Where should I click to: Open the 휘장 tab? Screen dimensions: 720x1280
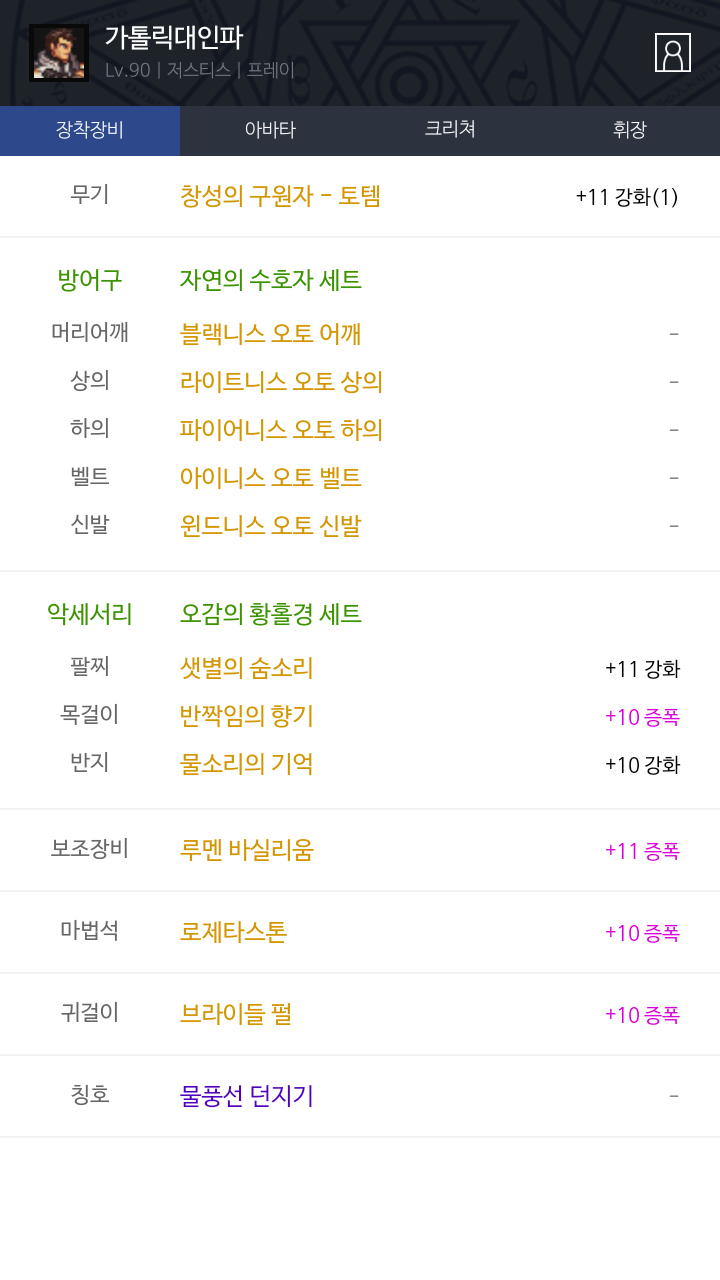[x=630, y=130]
